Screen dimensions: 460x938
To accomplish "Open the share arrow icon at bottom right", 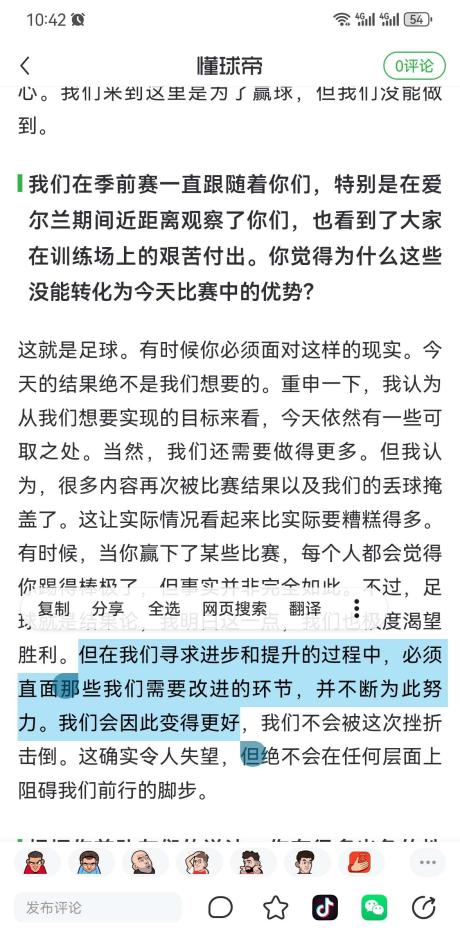I will (424, 907).
